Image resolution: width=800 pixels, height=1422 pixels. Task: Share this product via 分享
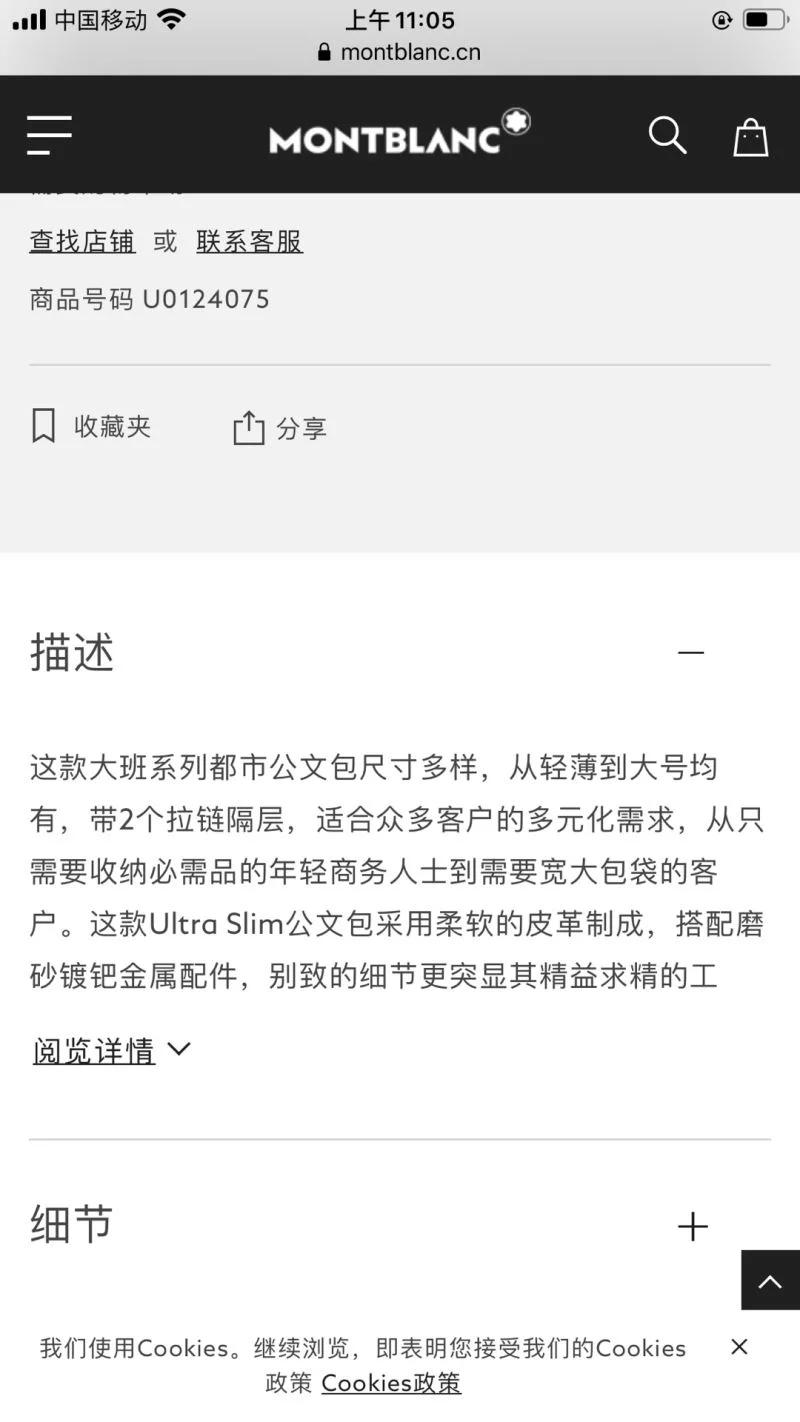tap(280, 428)
